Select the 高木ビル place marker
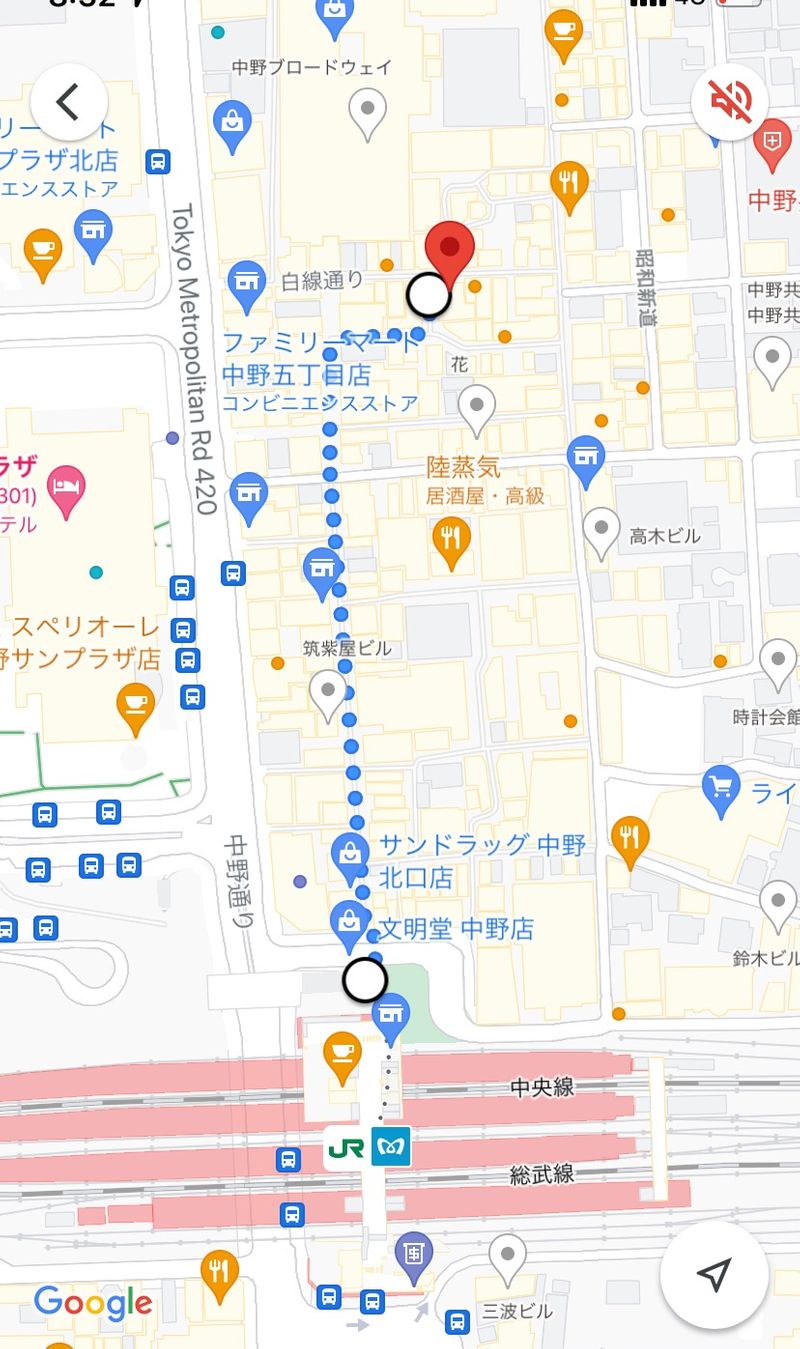This screenshot has height=1349, width=800. pyautogui.click(x=601, y=530)
